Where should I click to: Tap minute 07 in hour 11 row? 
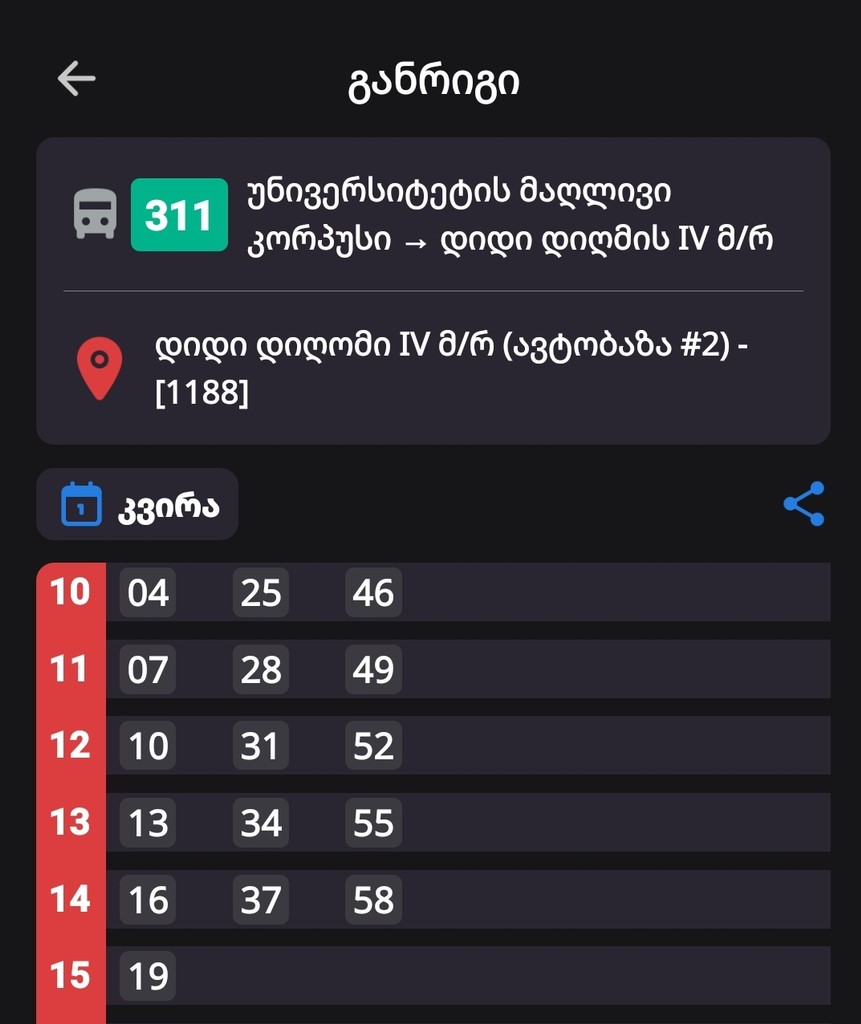[146, 669]
